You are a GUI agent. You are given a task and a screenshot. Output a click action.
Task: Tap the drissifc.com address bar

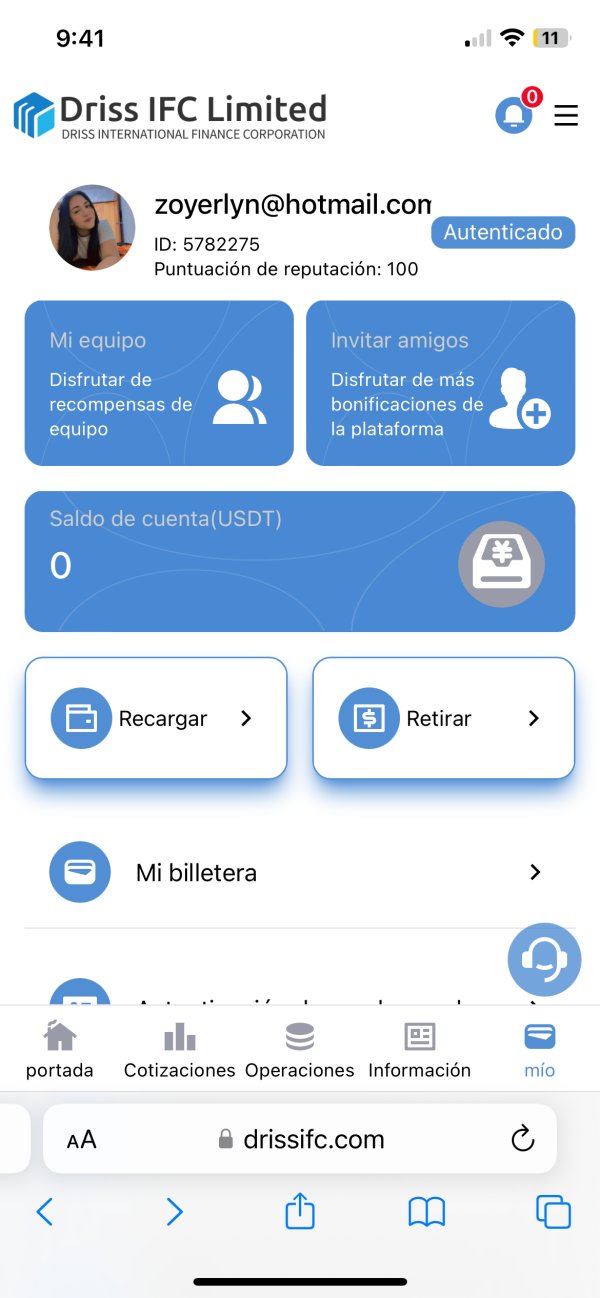click(x=300, y=1139)
